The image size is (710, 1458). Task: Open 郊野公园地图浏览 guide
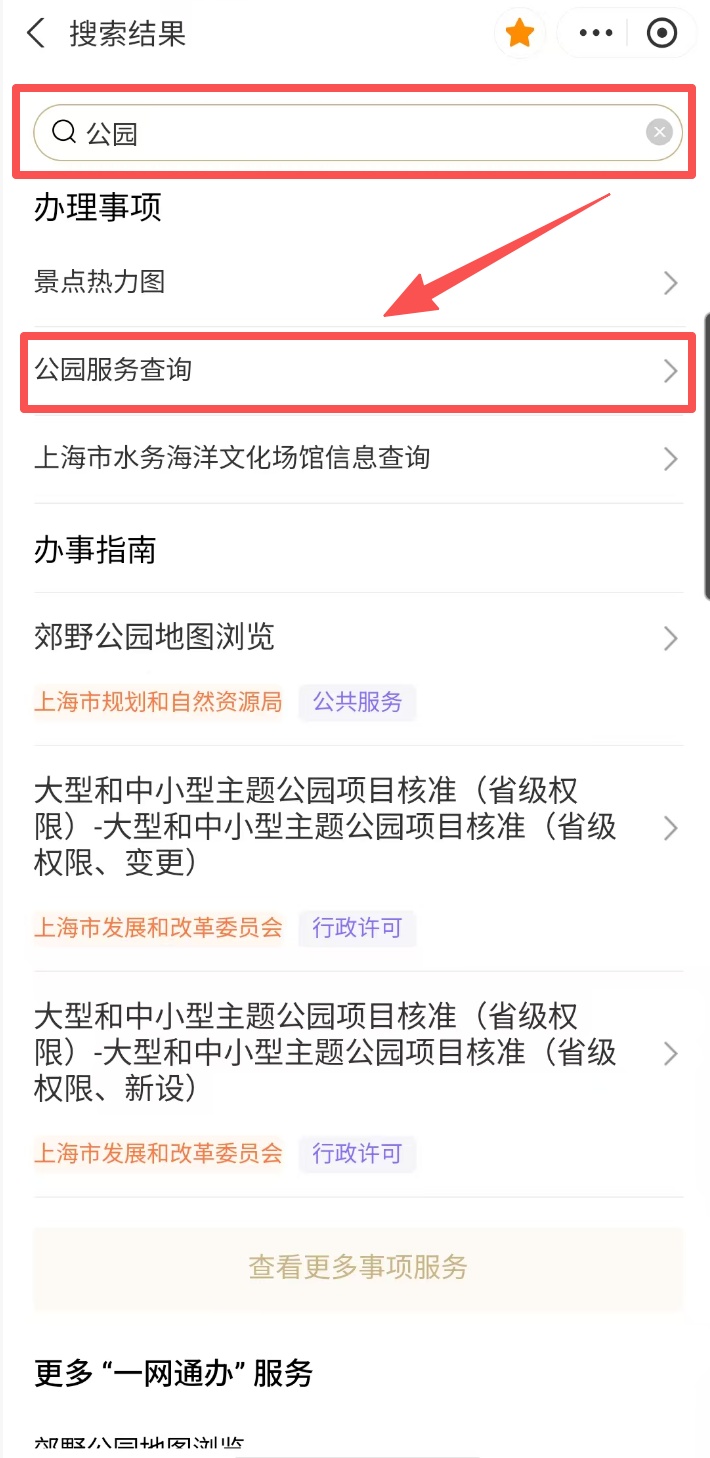356,638
